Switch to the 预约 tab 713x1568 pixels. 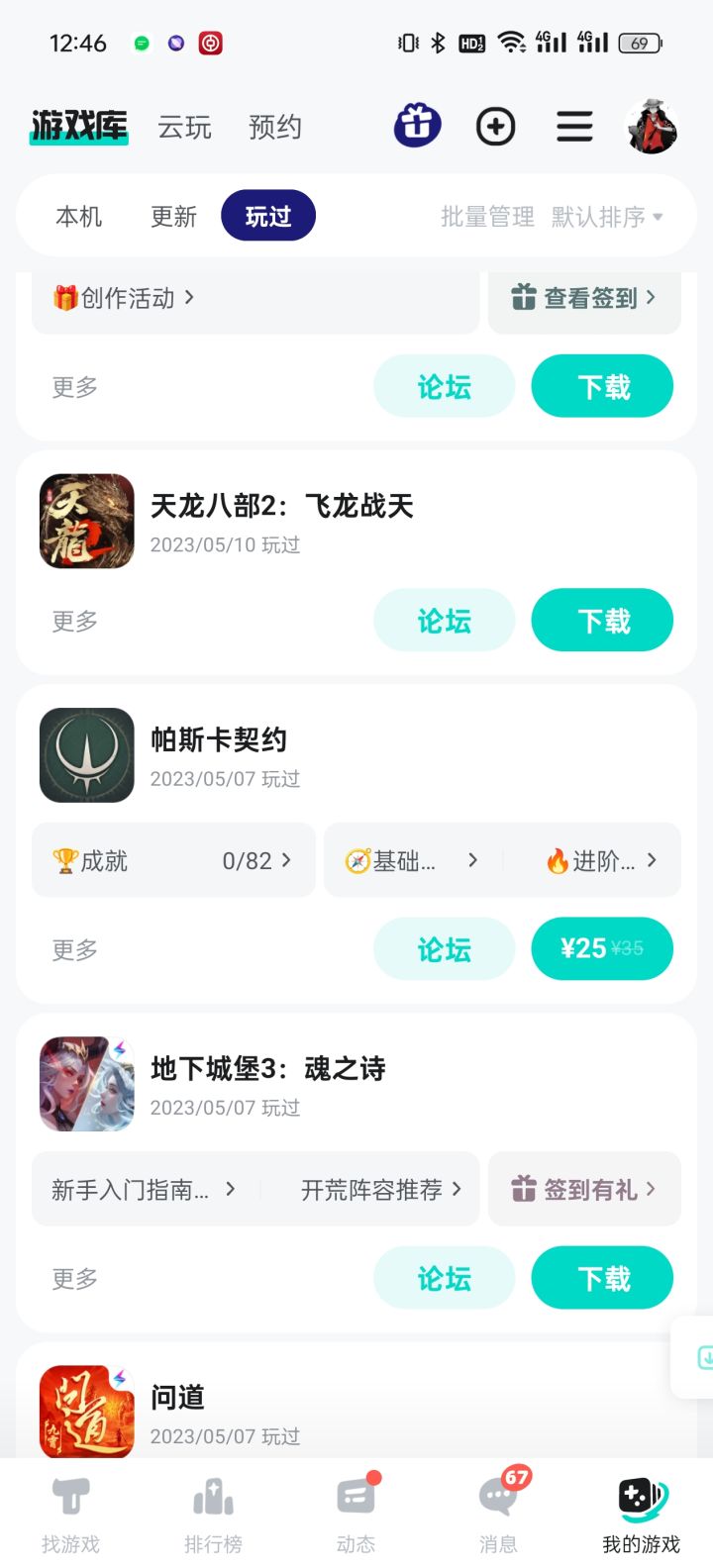pos(274,127)
